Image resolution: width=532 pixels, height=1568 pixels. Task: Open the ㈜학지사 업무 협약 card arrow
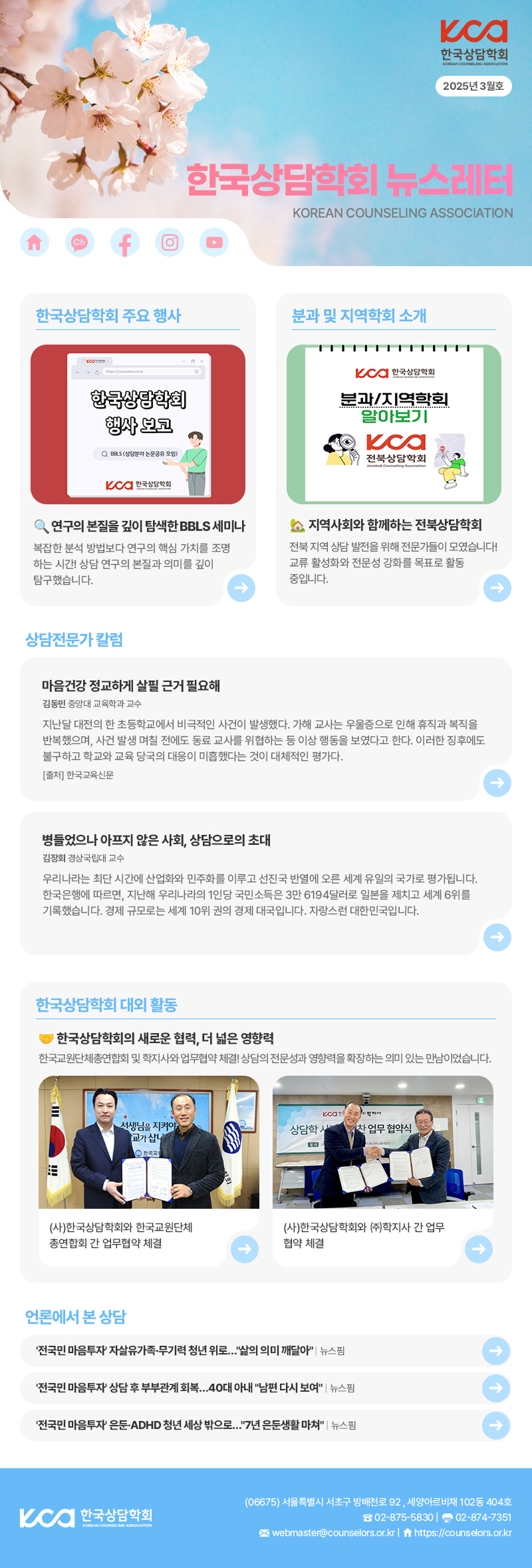tap(478, 1249)
